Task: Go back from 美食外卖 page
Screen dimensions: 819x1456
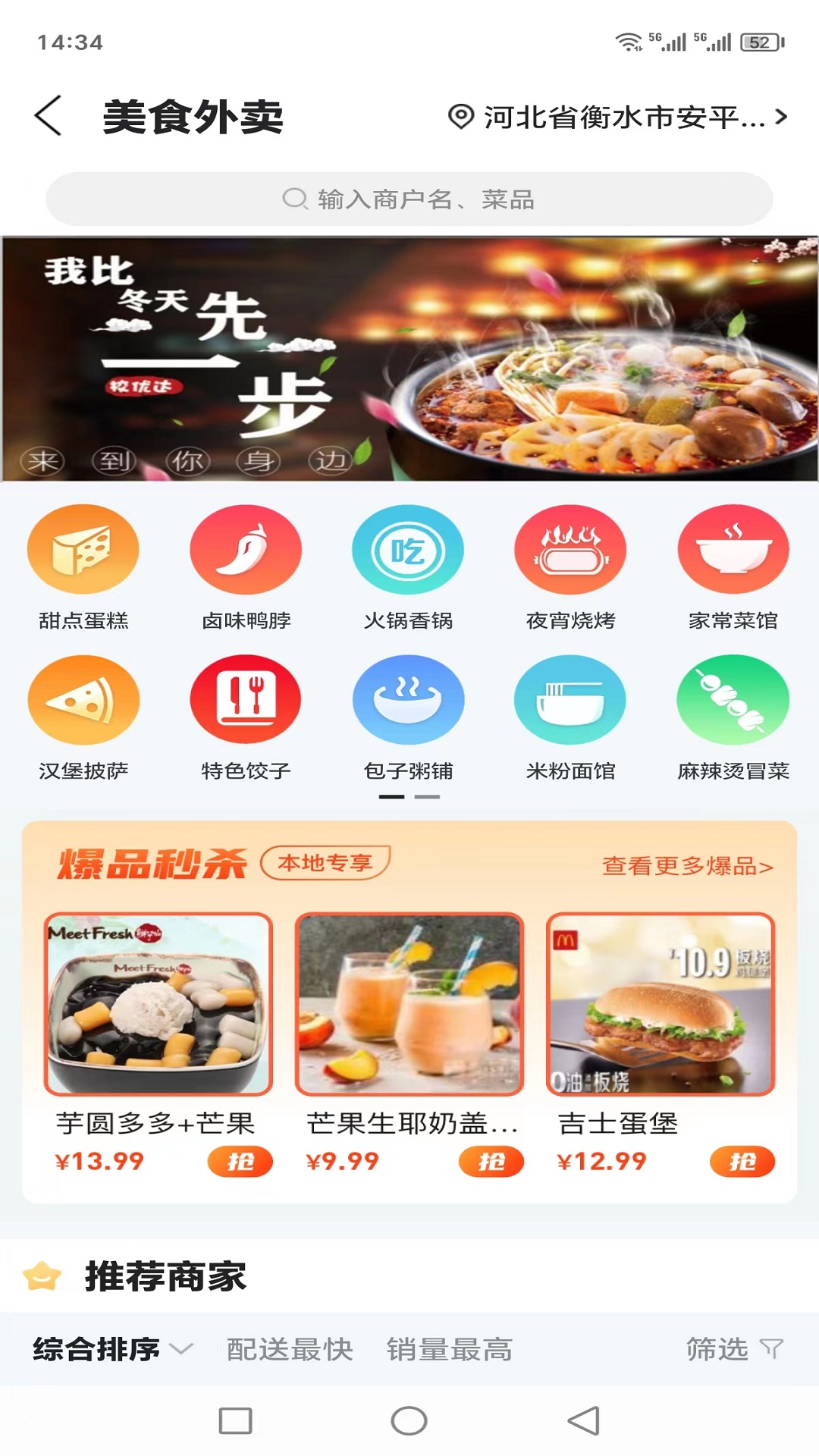Action: tap(49, 117)
